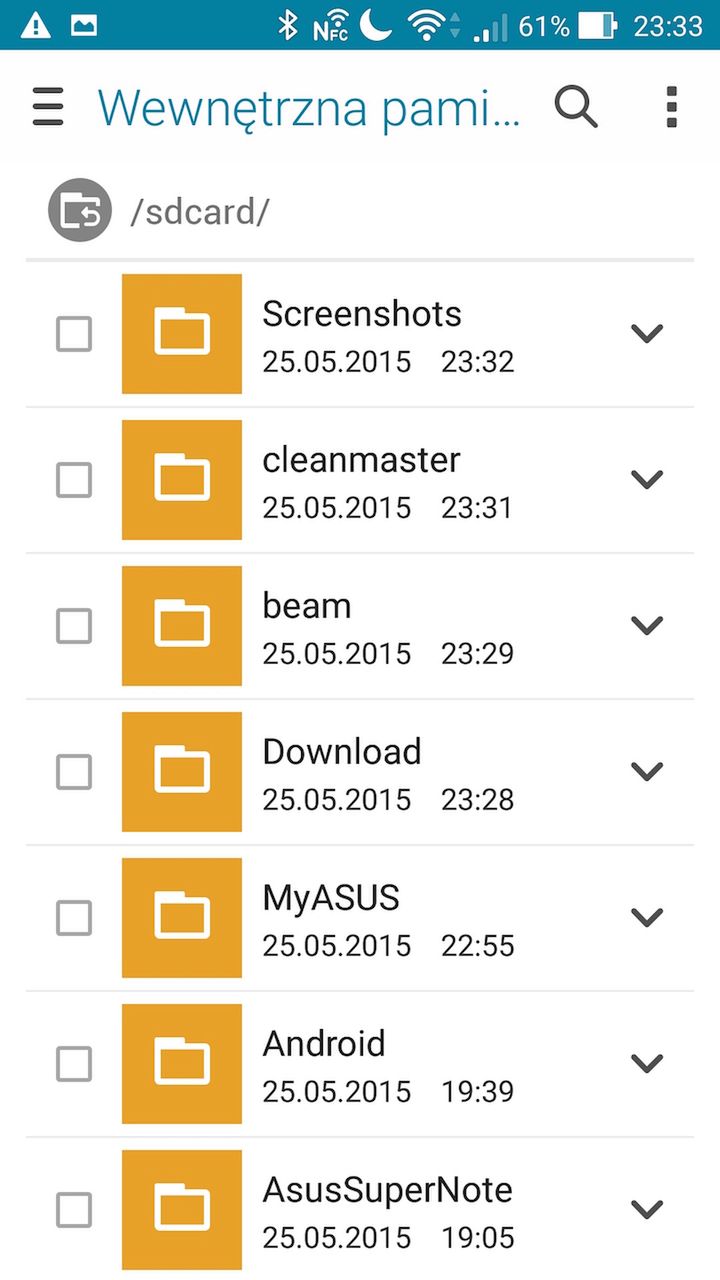The width and height of the screenshot is (720, 1280).
Task: Expand options for the Android folder
Action: pos(647,1063)
